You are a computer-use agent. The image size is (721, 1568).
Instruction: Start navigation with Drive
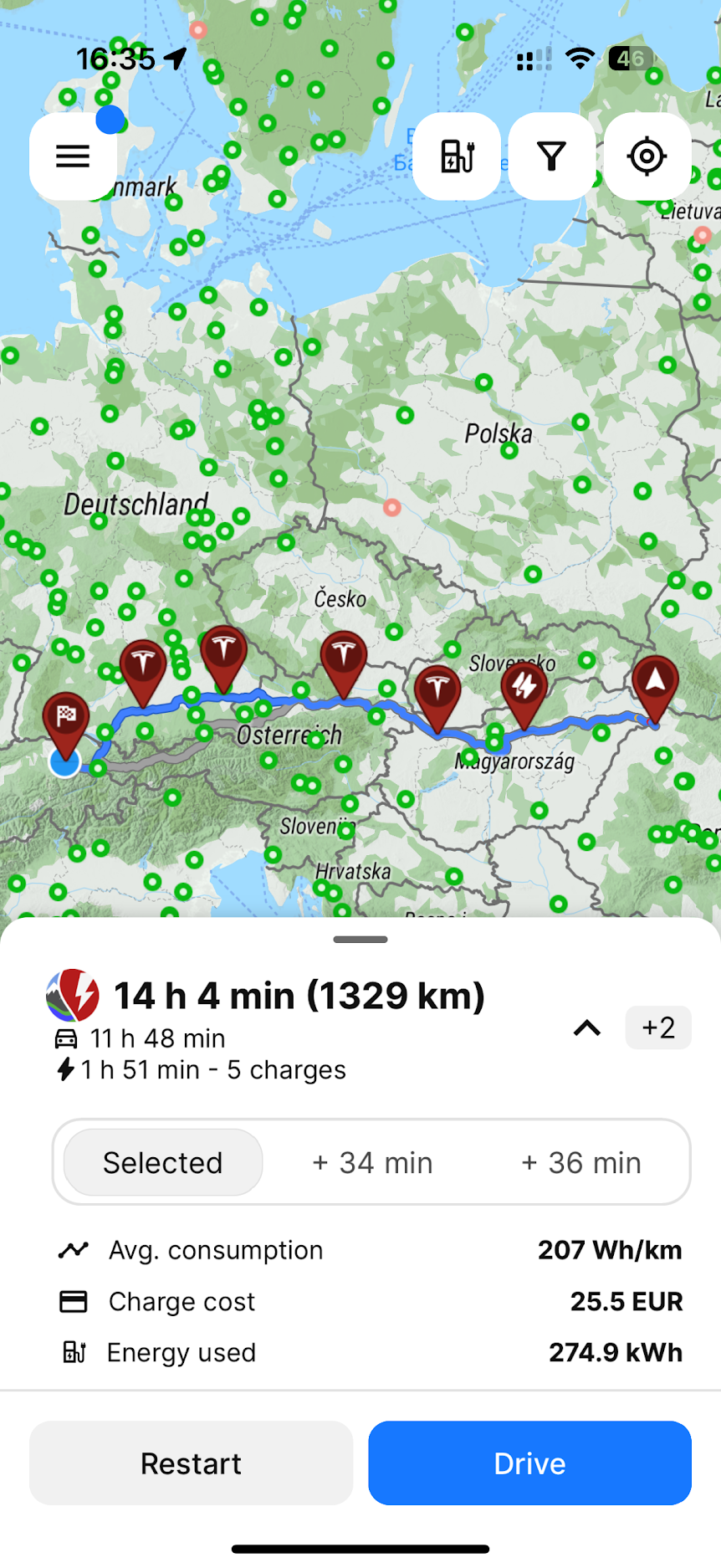click(529, 1463)
